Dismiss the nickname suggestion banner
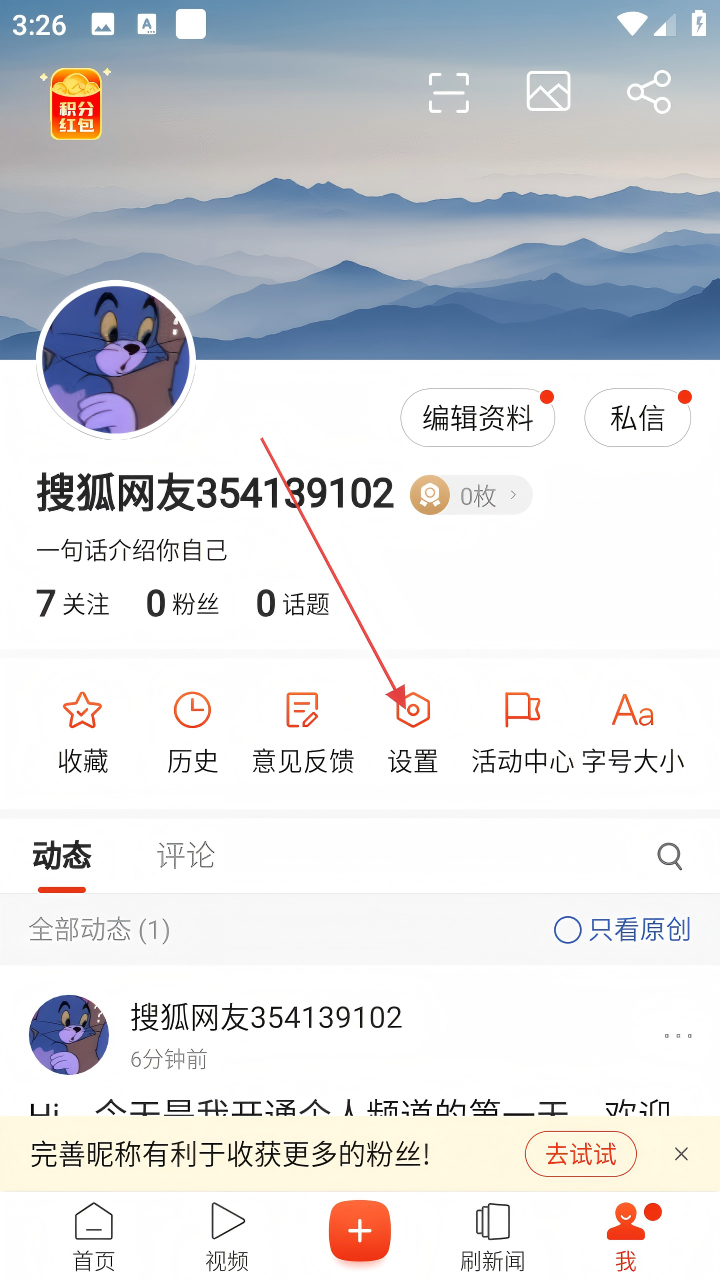The height and width of the screenshot is (1280, 720). pyautogui.click(x=681, y=1154)
